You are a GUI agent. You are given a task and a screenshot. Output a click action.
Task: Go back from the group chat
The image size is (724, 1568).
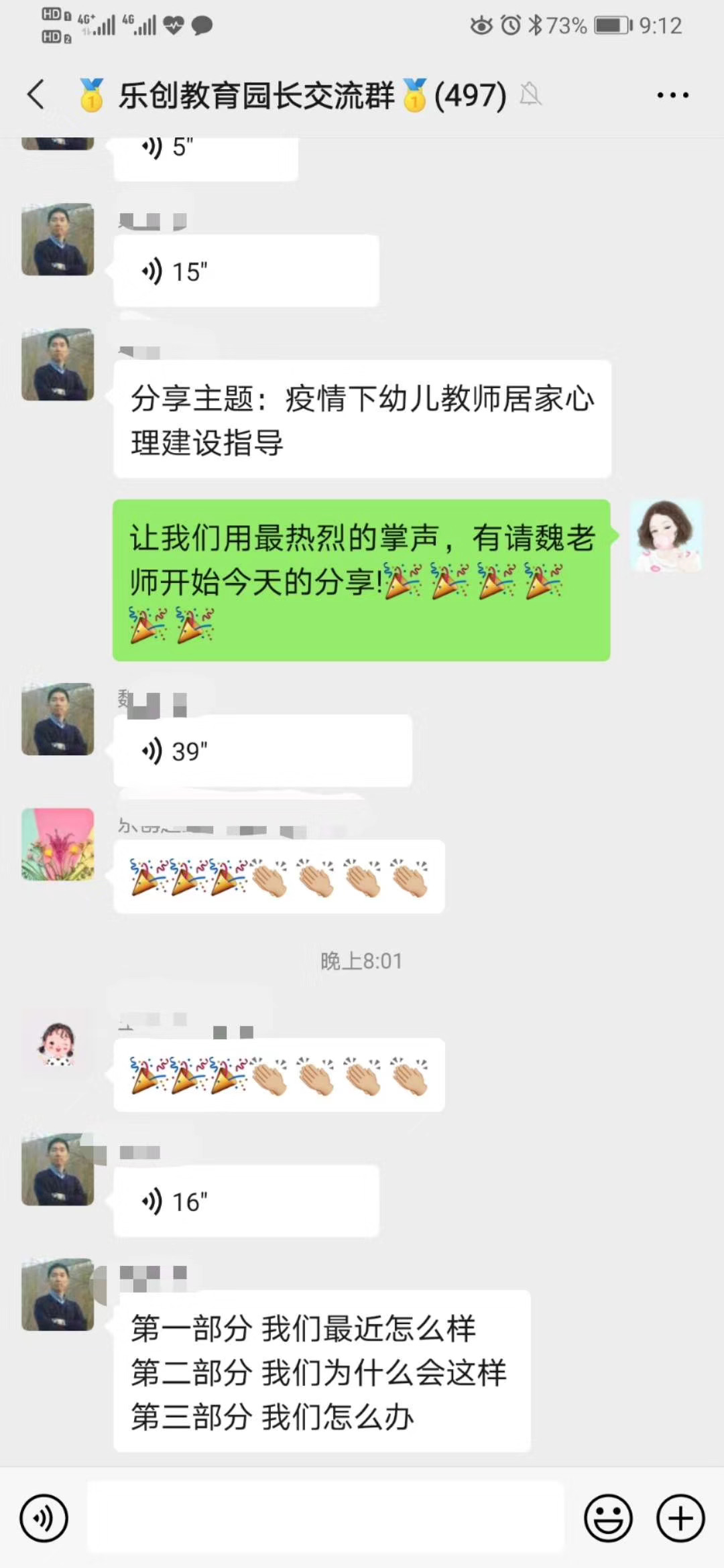coord(36,94)
